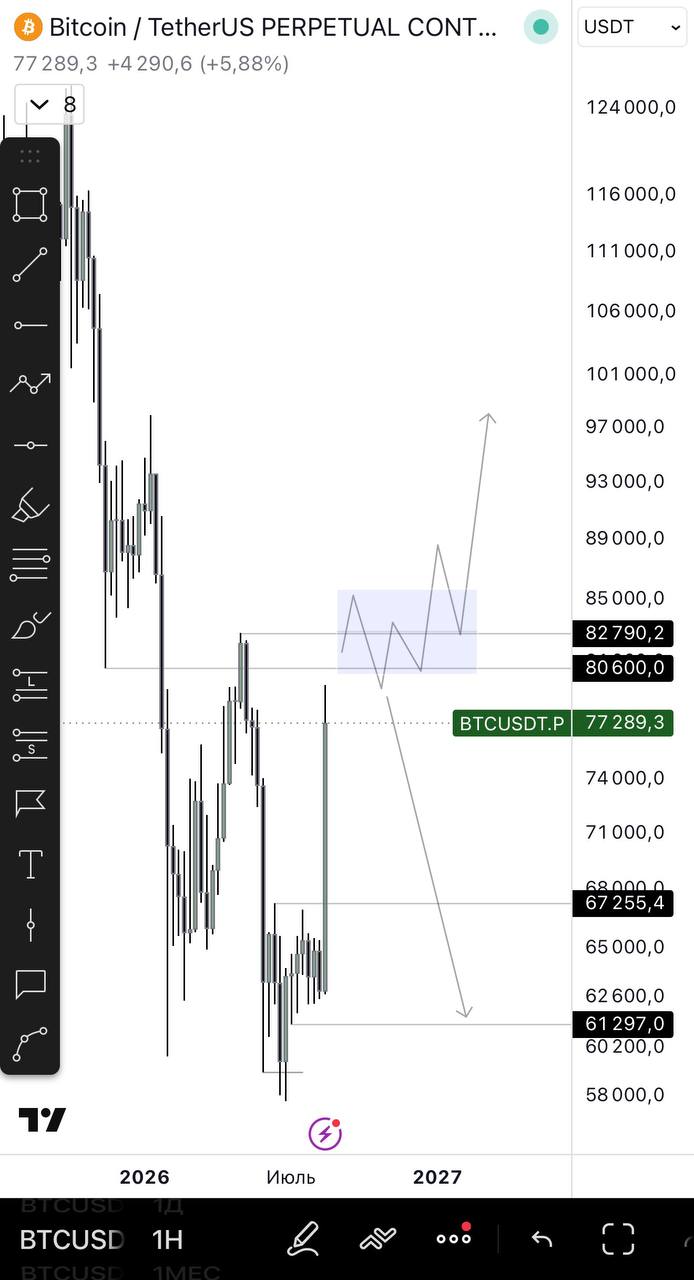The height and width of the screenshot is (1280, 694).
Task: Choose the trend line tool
Action: [x=30, y=265]
